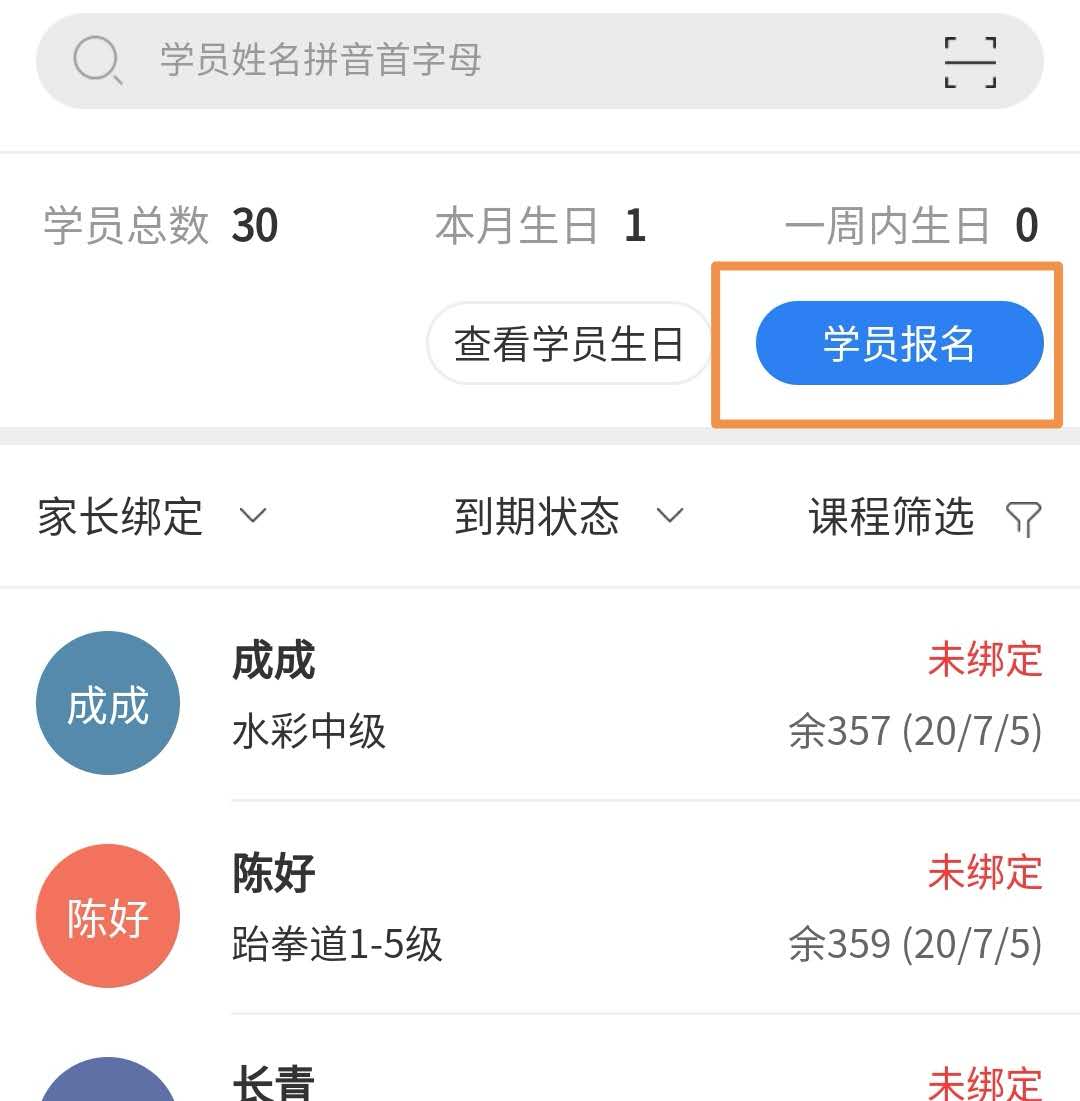Tap the 查看学员生日 button
Image resolution: width=1080 pixels, height=1101 pixels.
(568, 344)
